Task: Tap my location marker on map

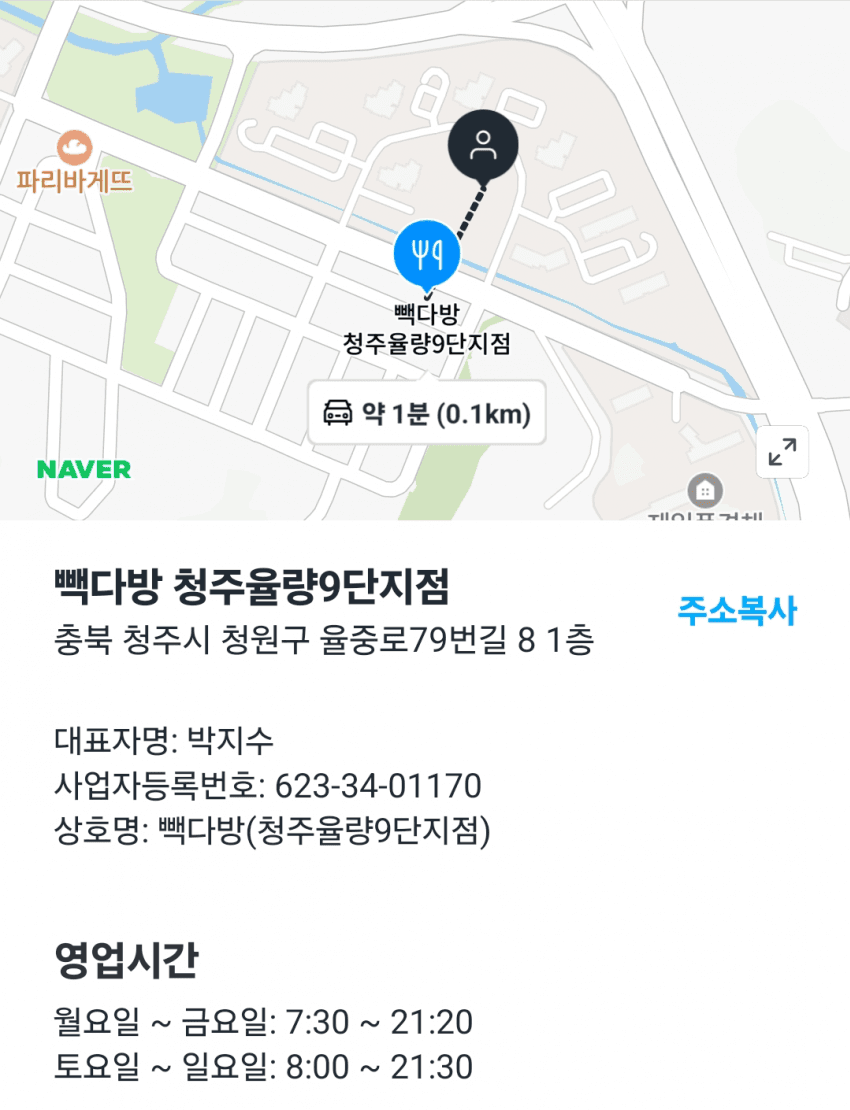Action: [483, 145]
